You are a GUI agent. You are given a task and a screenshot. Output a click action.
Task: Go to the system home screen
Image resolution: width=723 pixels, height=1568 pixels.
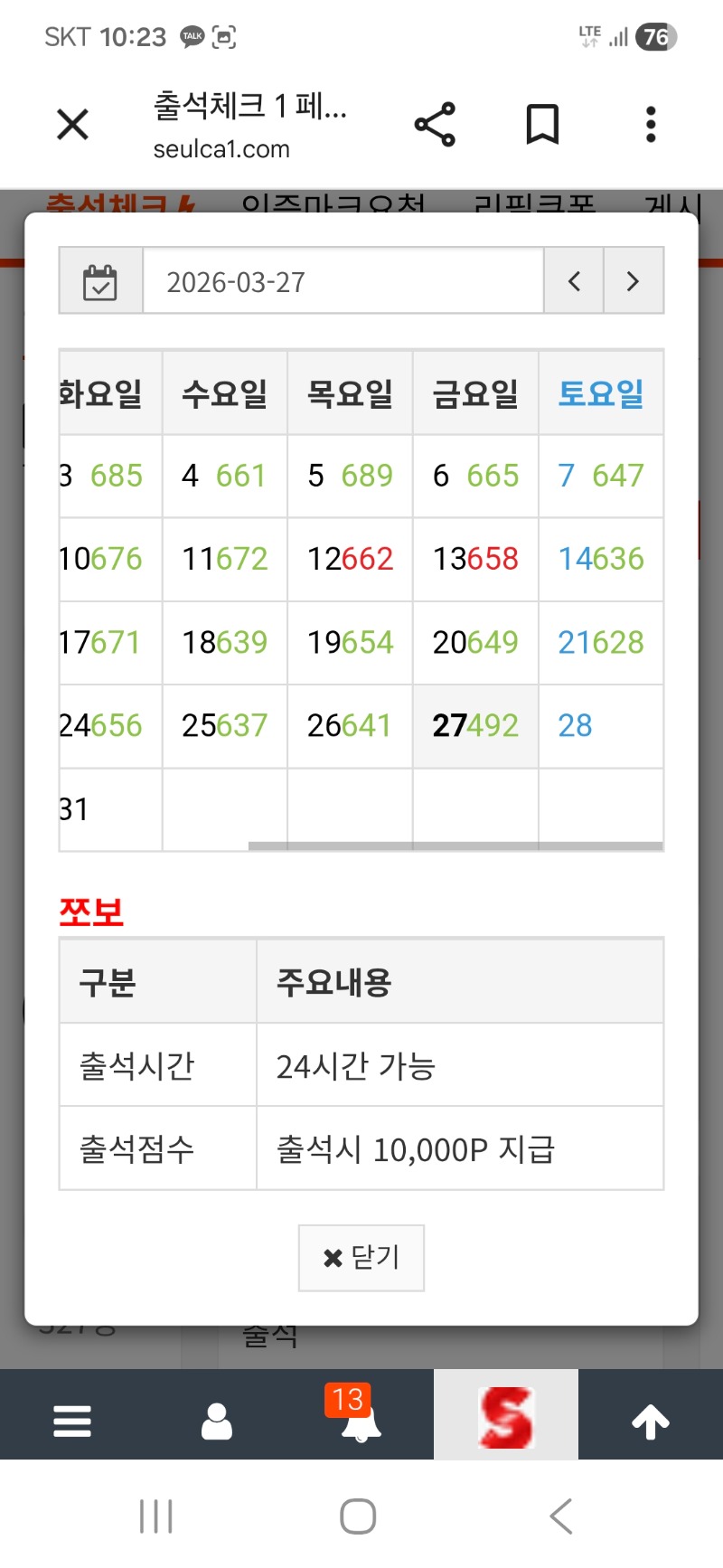tap(358, 1516)
